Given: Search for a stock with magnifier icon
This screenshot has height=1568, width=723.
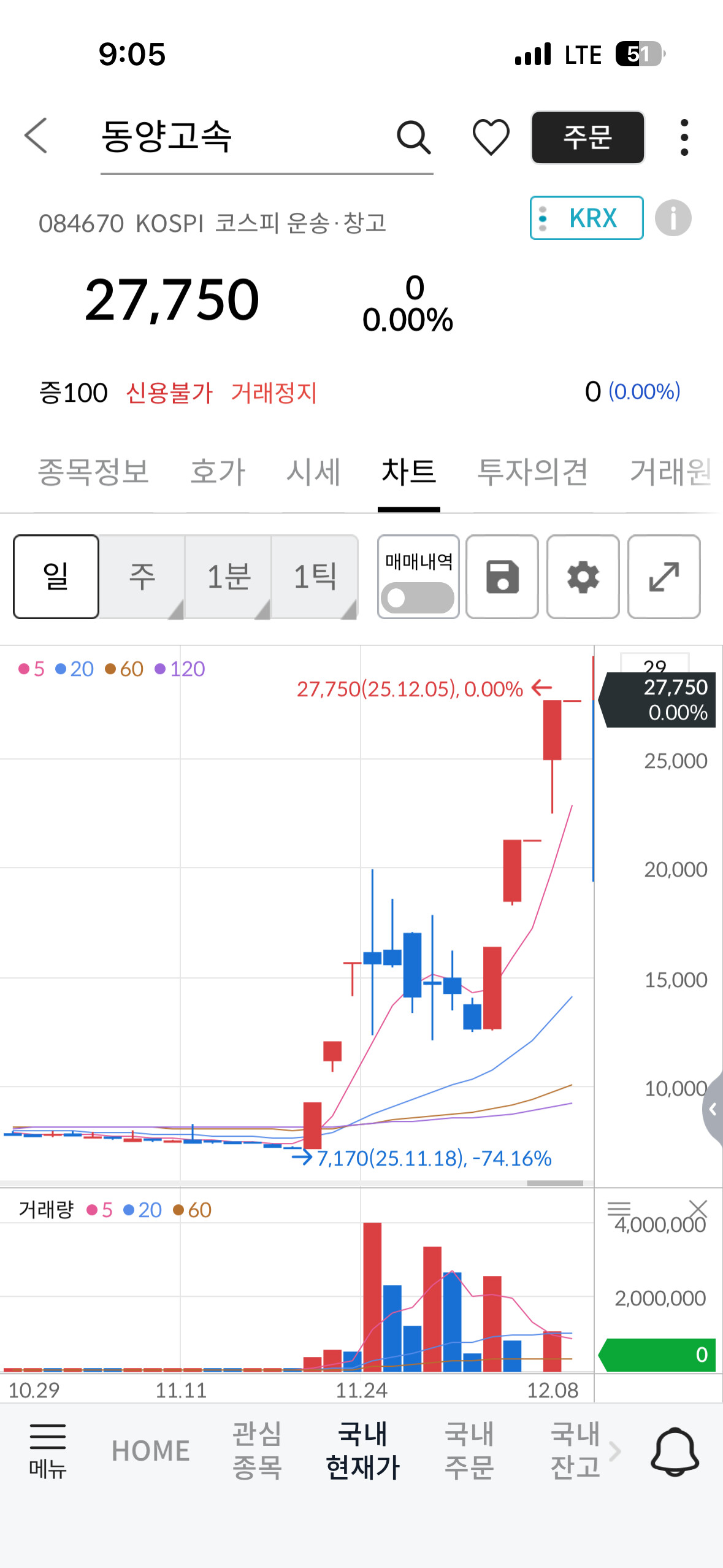Looking at the screenshot, I should 413,137.
